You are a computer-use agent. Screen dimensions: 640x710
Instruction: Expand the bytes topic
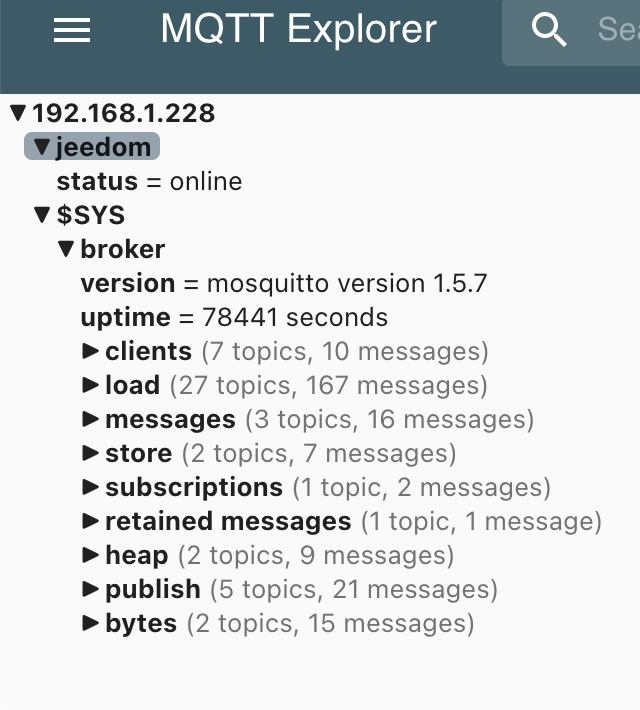click(x=91, y=623)
